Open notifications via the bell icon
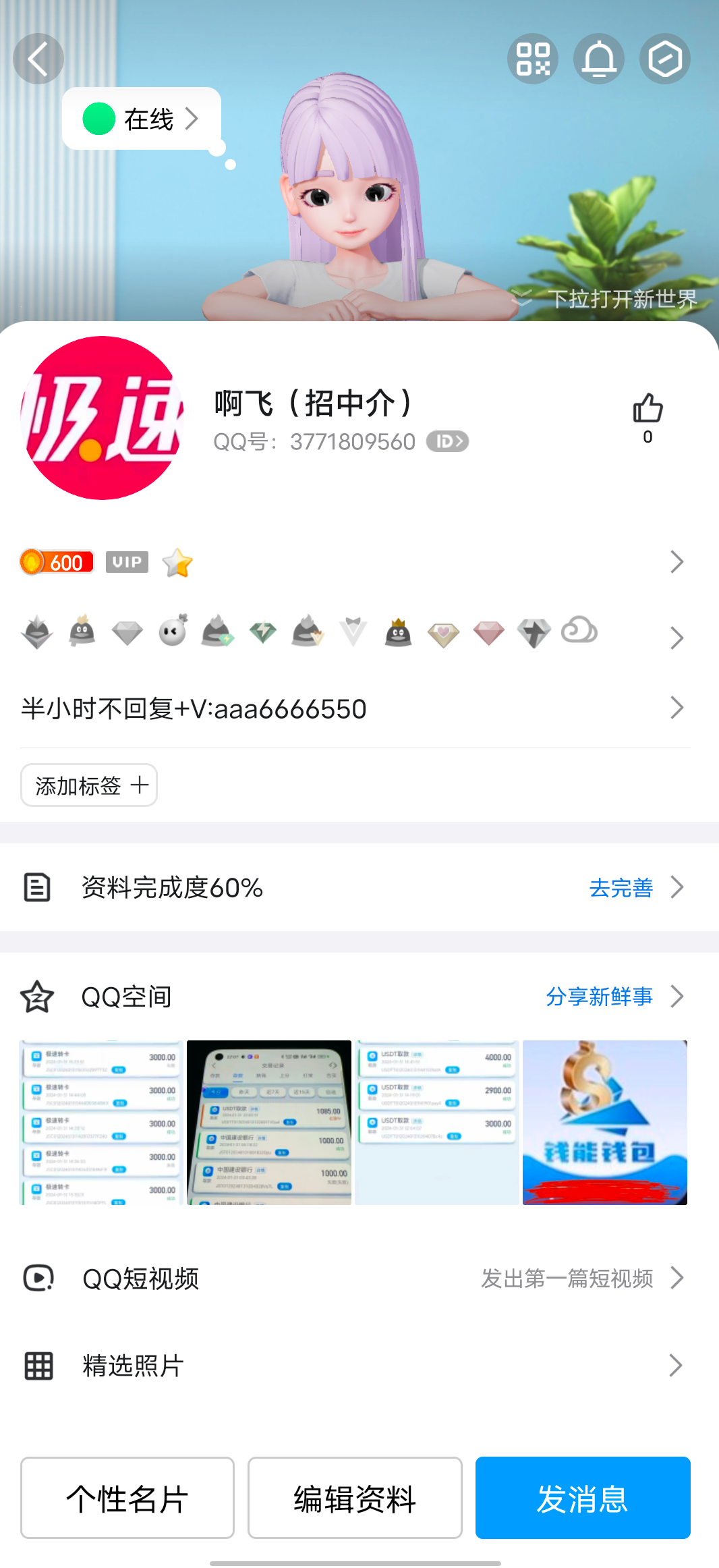Screen dimensions: 719x1568 pyautogui.click(x=598, y=59)
